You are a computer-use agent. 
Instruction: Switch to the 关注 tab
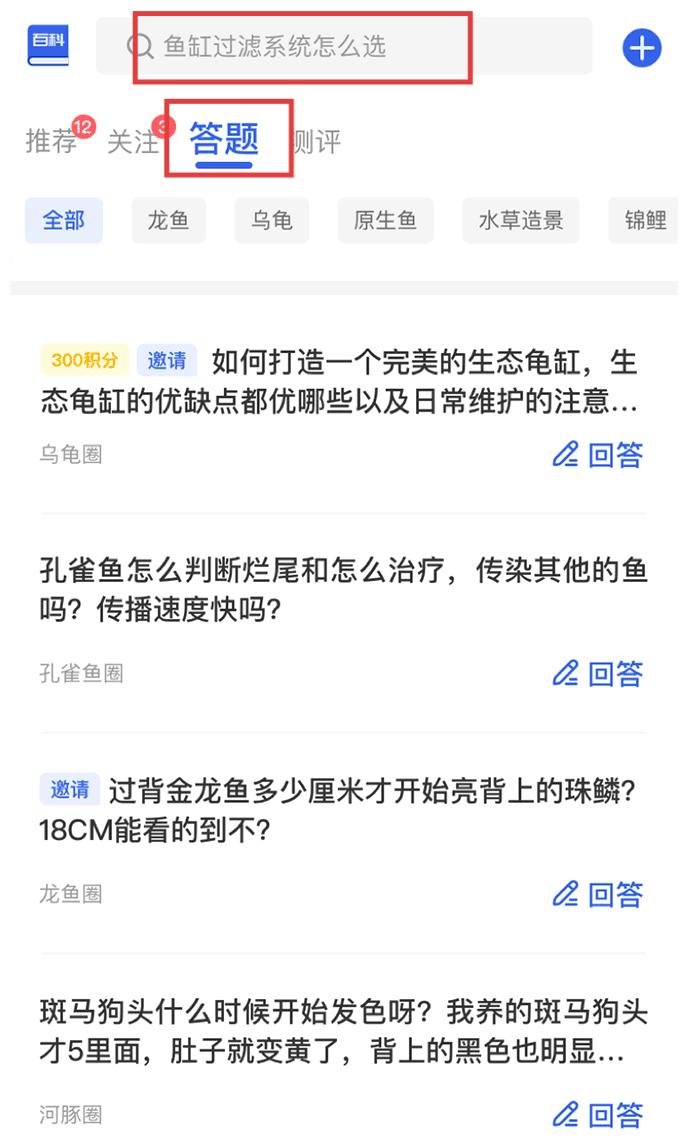pos(132,141)
